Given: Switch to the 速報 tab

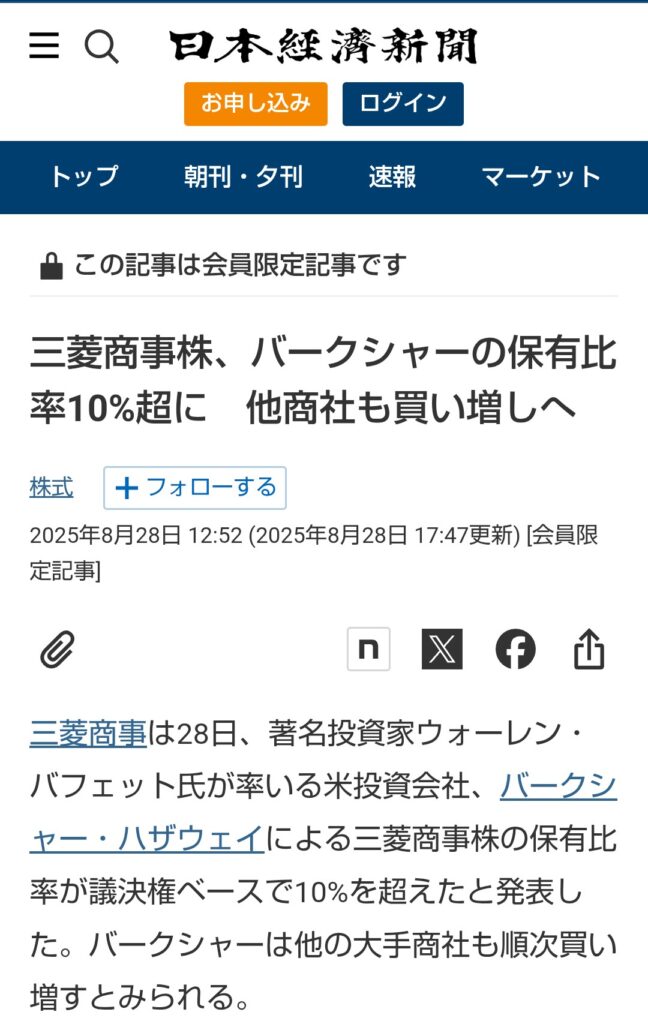Looking at the screenshot, I should pyautogui.click(x=392, y=177).
